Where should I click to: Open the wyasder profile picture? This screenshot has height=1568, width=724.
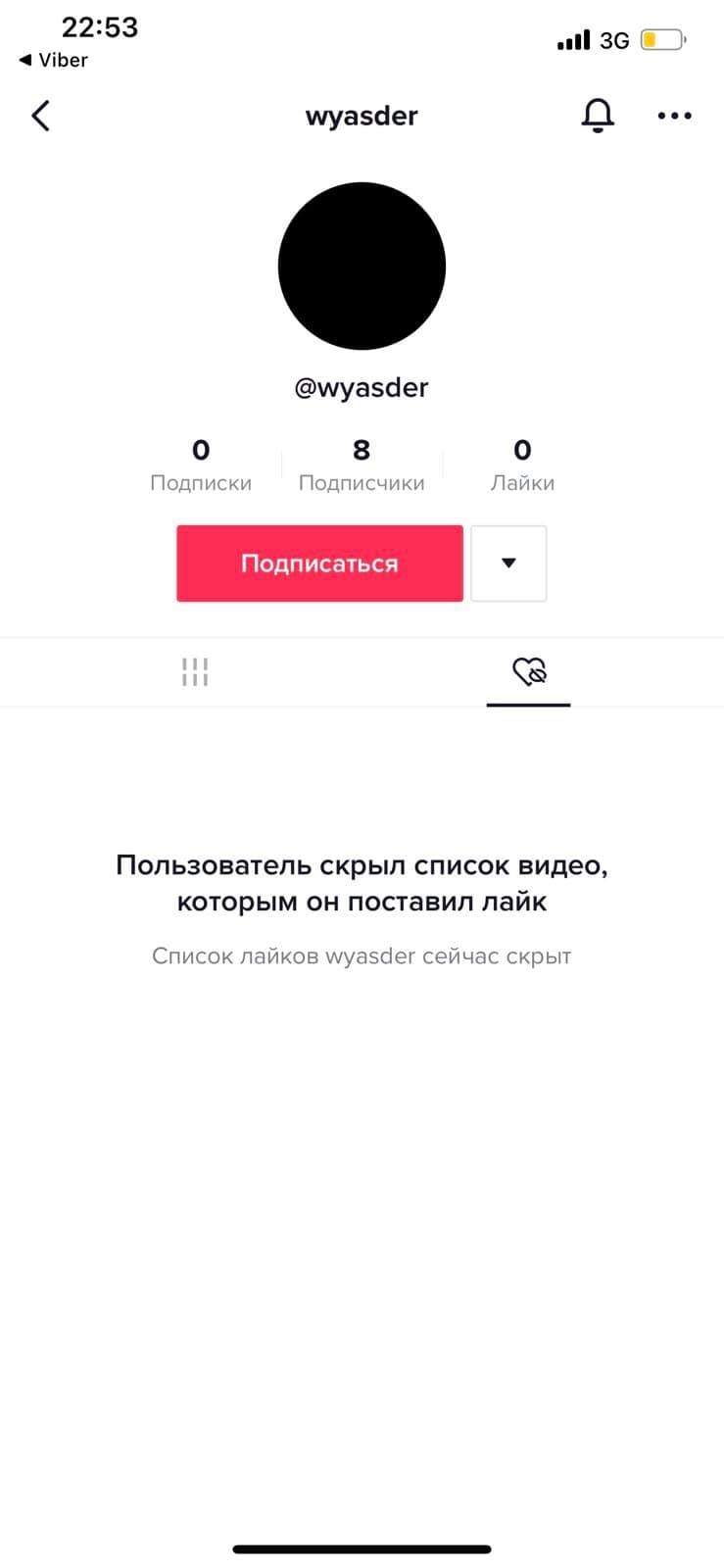coord(362,266)
